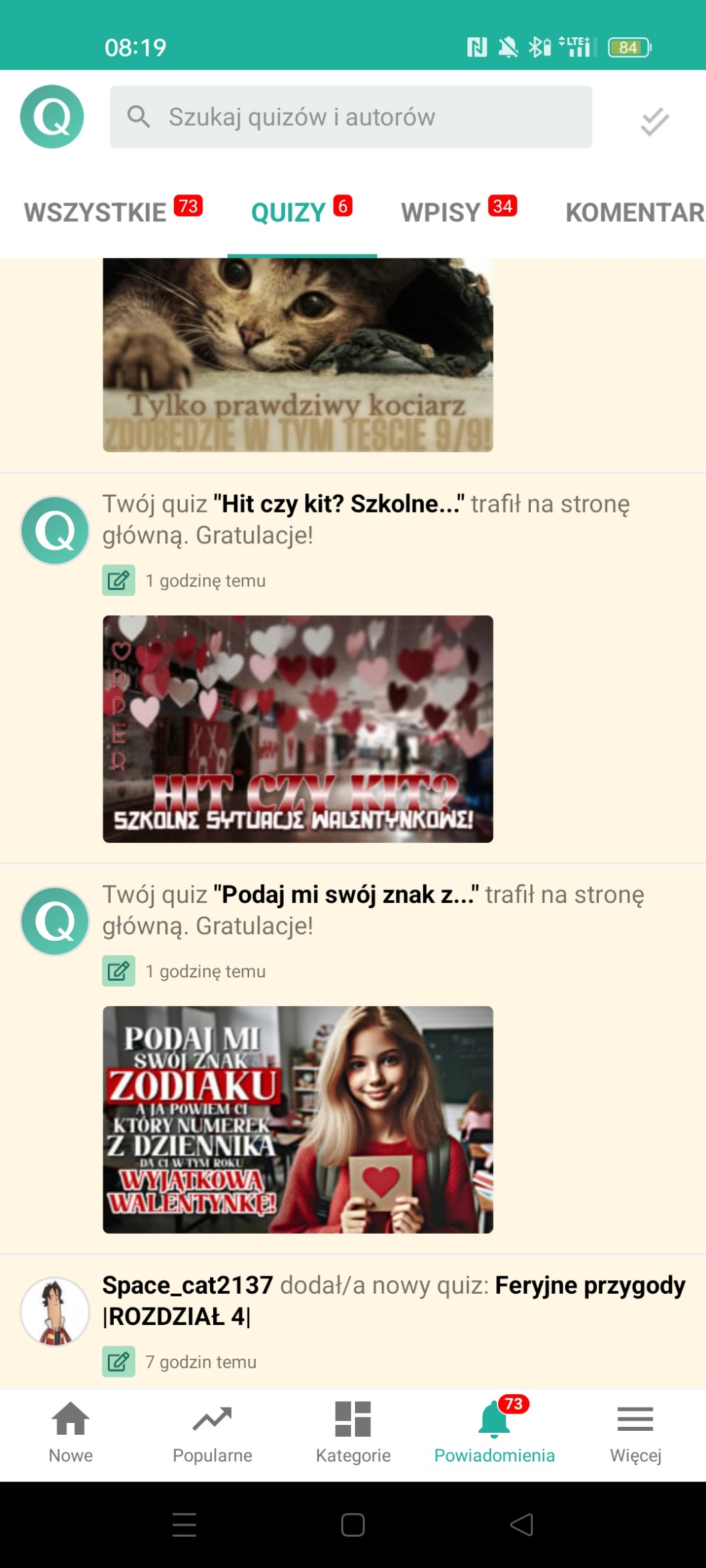Mark all notifications as read
The width and height of the screenshot is (706, 1568).
(654, 121)
